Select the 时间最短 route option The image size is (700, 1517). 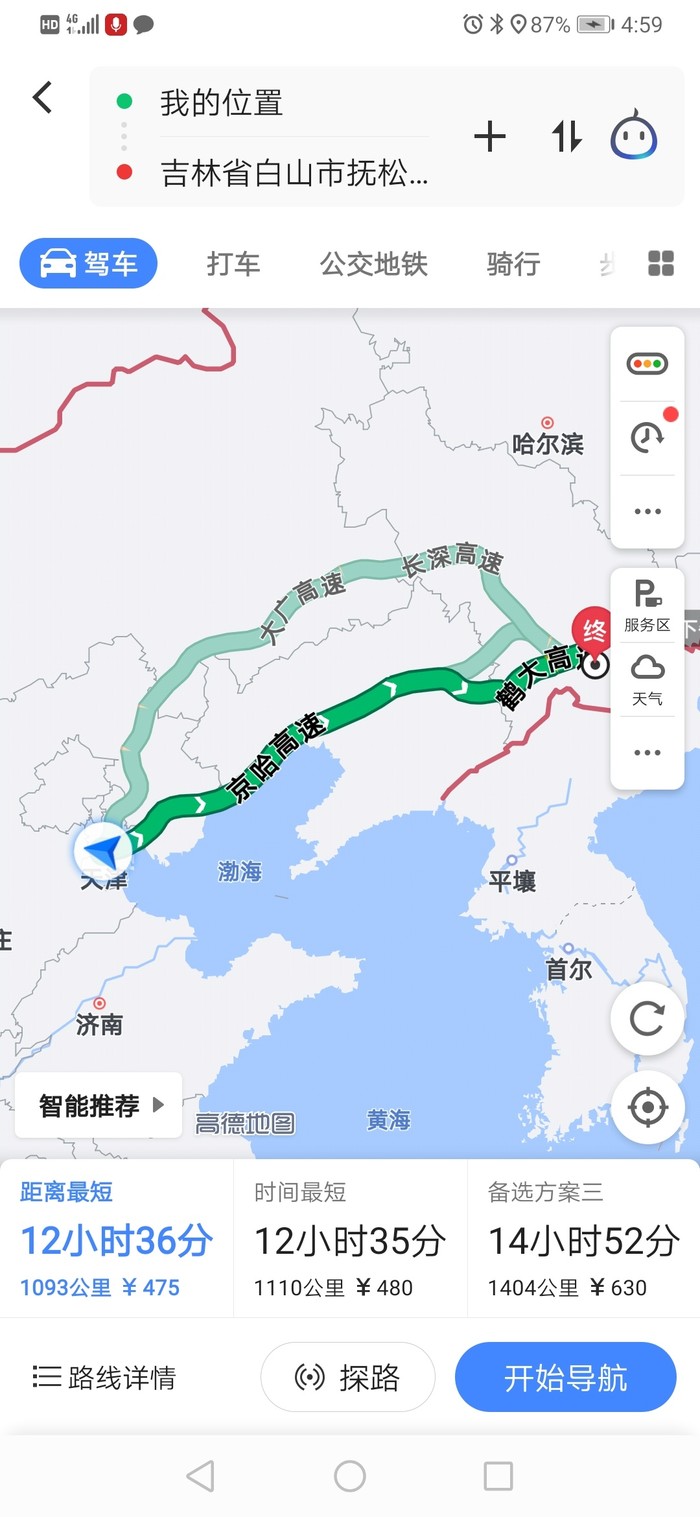(x=349, y=1238)
